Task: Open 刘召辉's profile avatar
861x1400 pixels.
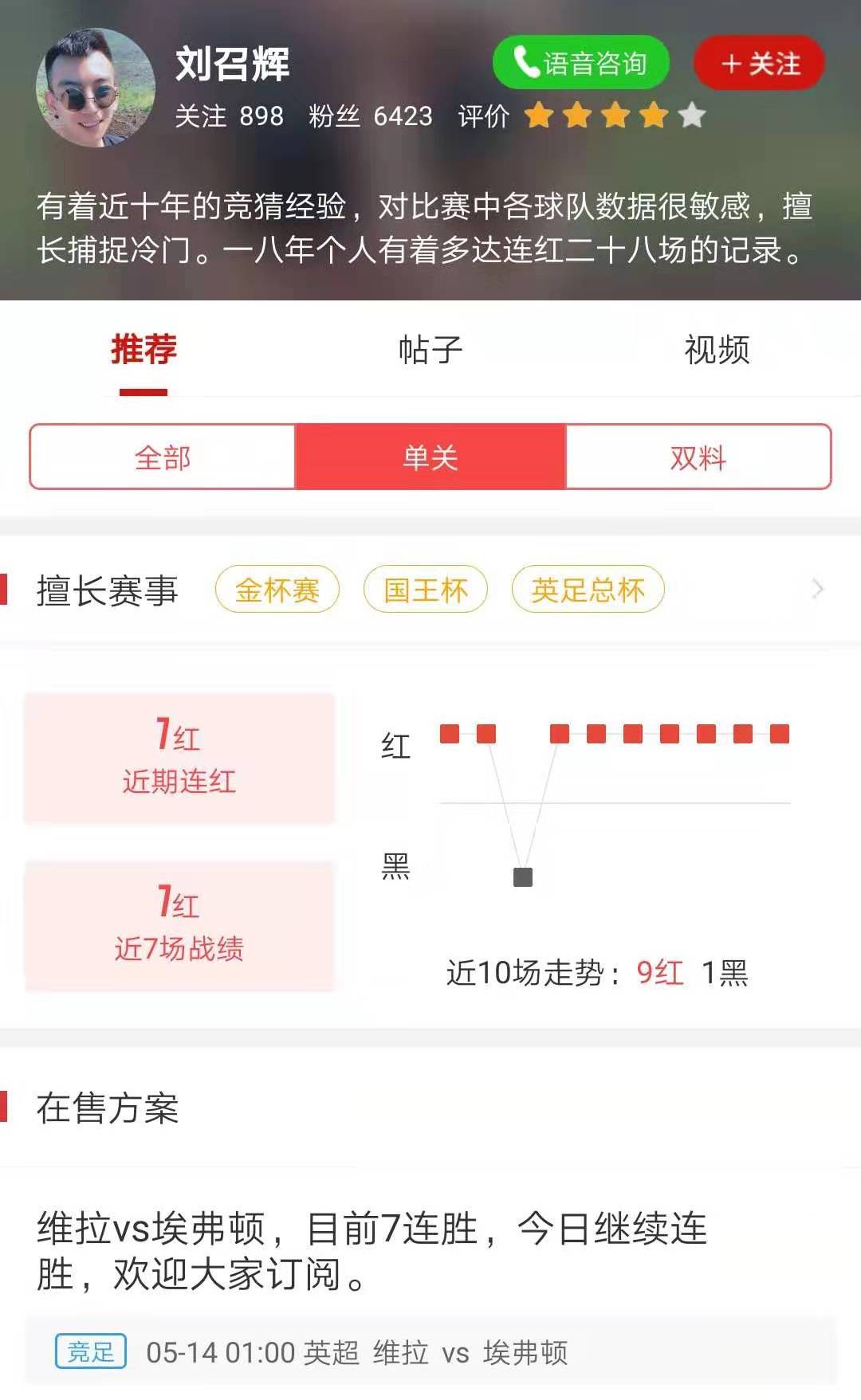Action: click(95, 88)
